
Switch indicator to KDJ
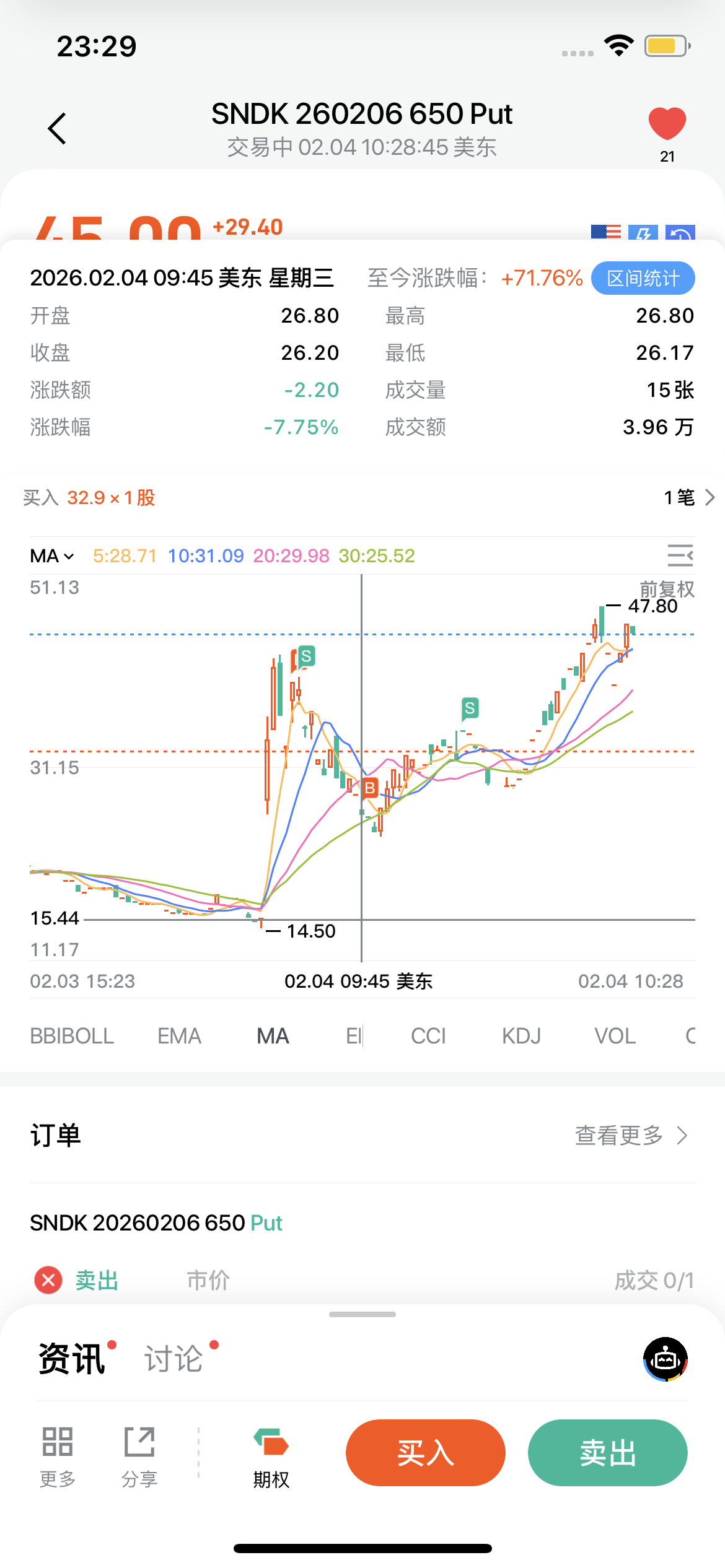(x=521, y=1036)
